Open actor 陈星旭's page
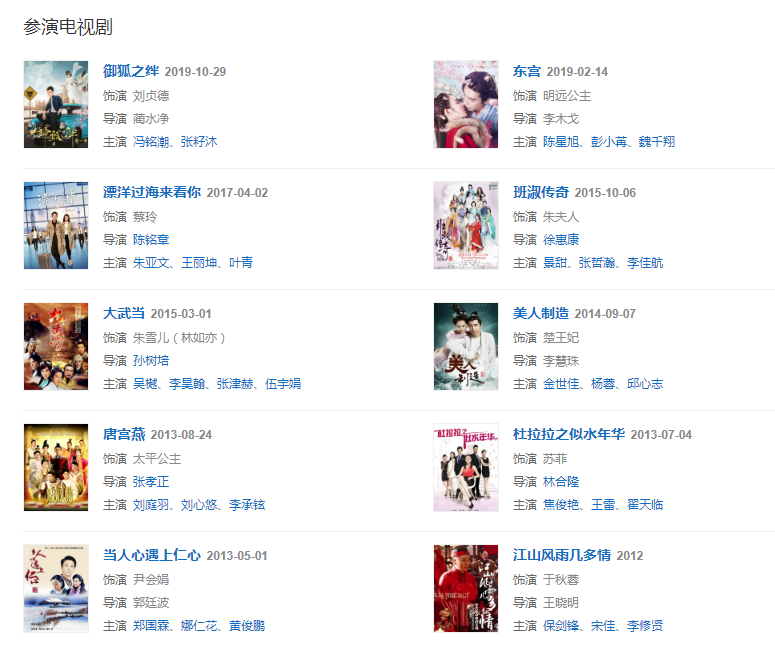 pyautogui.click(x=561, y=141)
